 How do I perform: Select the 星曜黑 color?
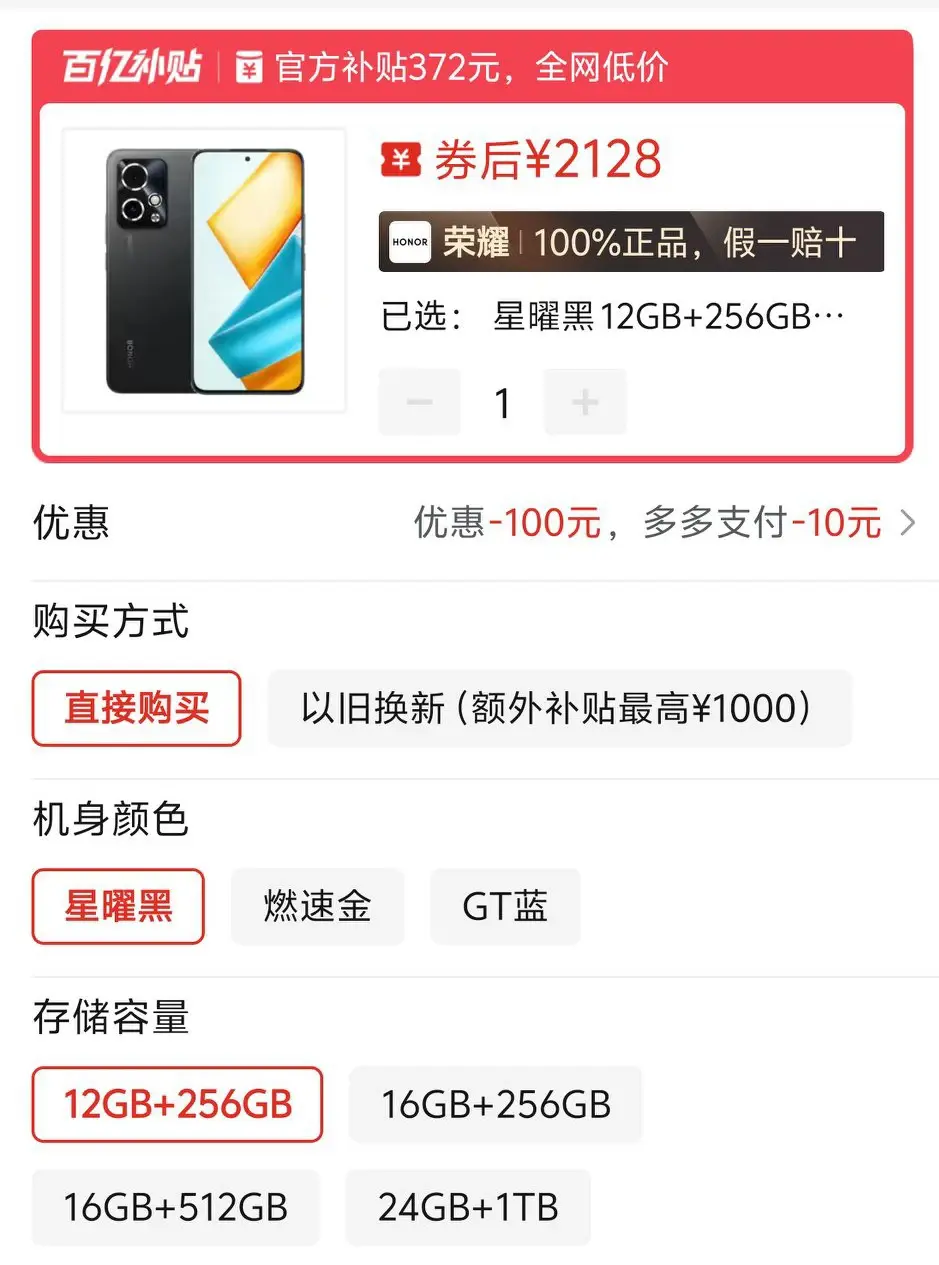pyautogui.click(x=118, y=907)
